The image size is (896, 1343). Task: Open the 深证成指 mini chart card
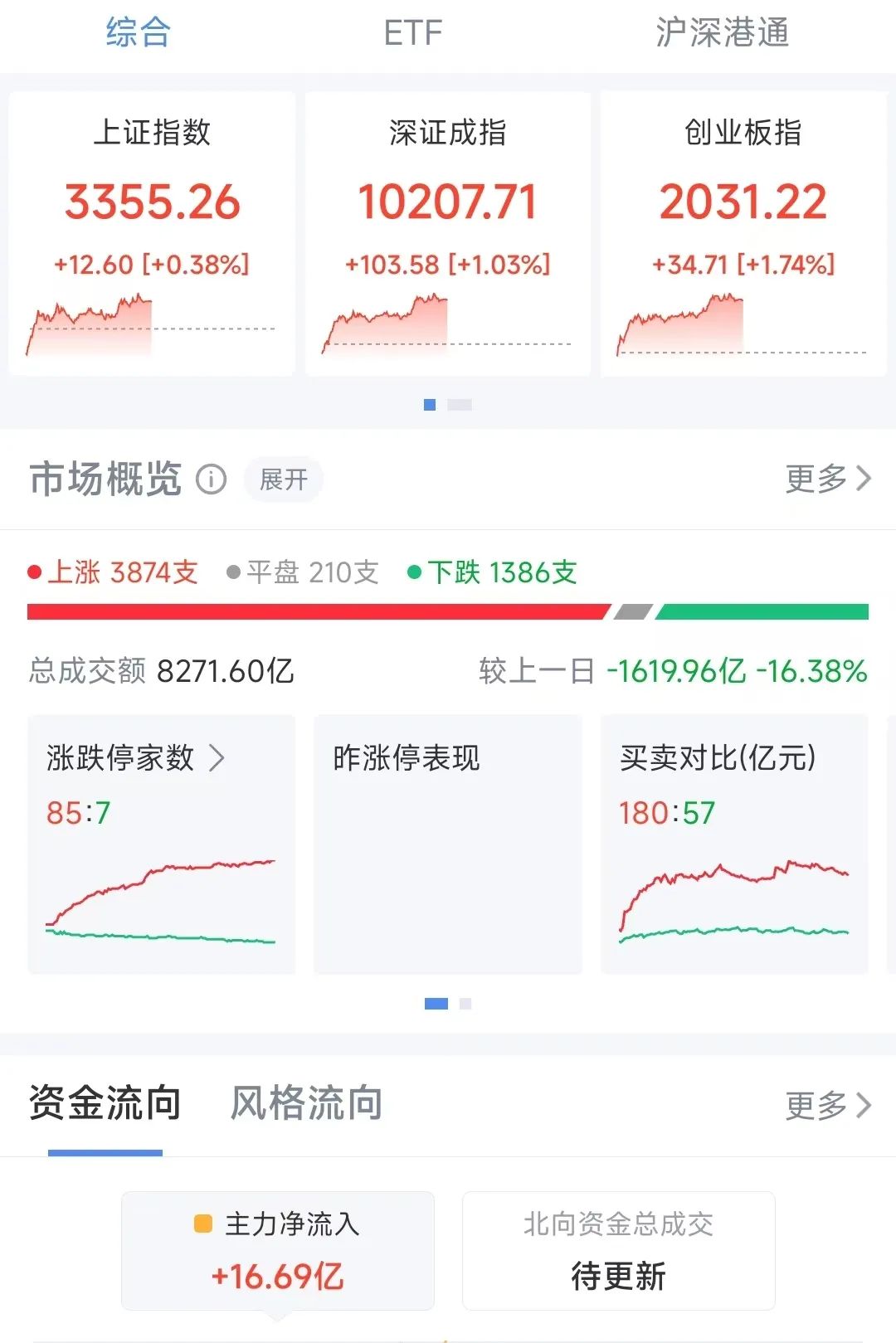[448, 232]
